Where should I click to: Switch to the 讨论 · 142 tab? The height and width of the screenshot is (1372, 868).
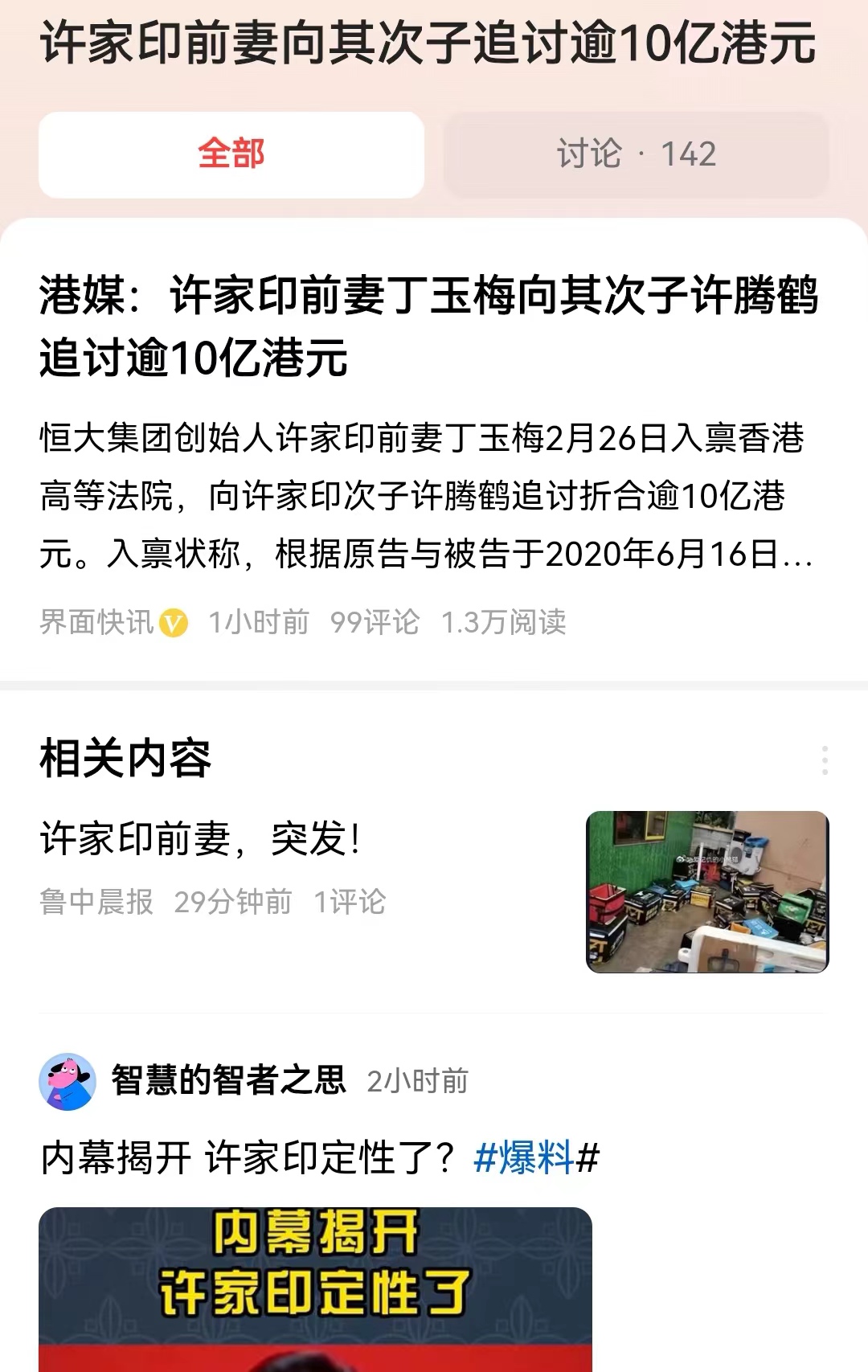(x=634, y=154)
